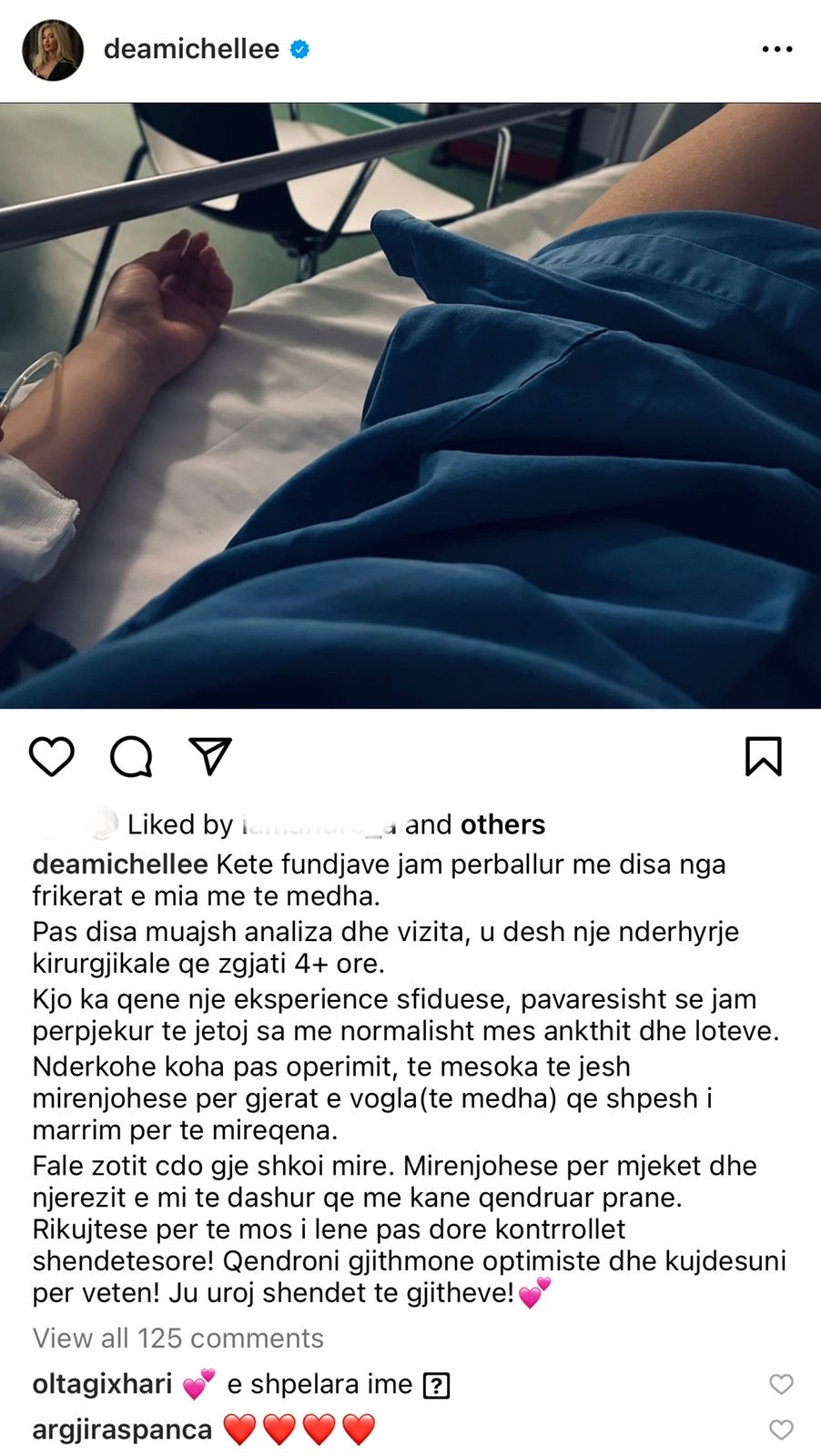The height and width of the screenshot is (1456, 821).
Task: Open argjiraspanca's profile from the comment
Action: (x=122, y=1430)
